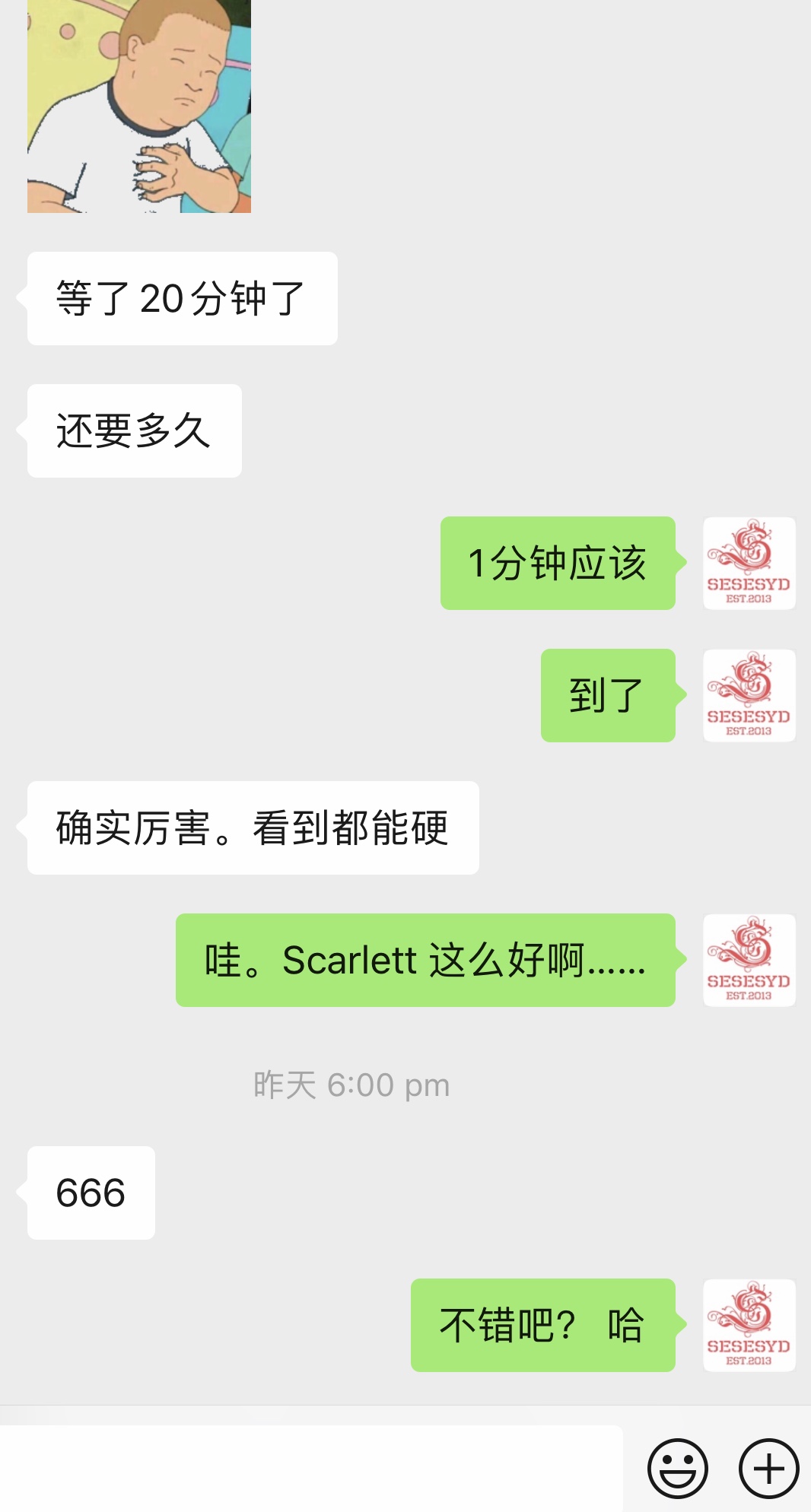Viewport: 811px width, 1512px height.
Task: Open the emoji sticker picker
Action: pos(677,1468)
